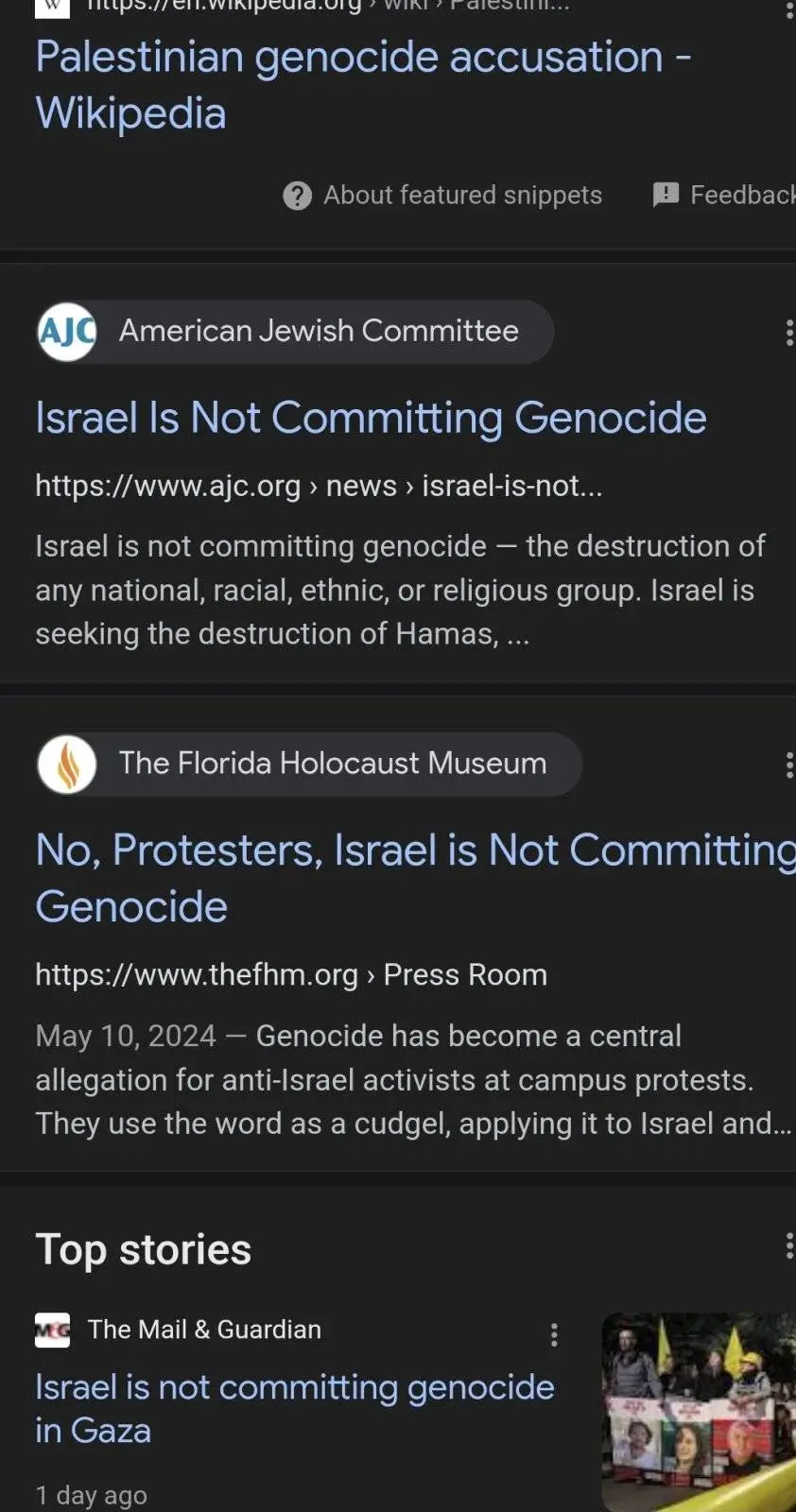Open more options for the Mail & Guardian story
The height and width of the screenshot is (1512, 796).
click(554, 1334)
